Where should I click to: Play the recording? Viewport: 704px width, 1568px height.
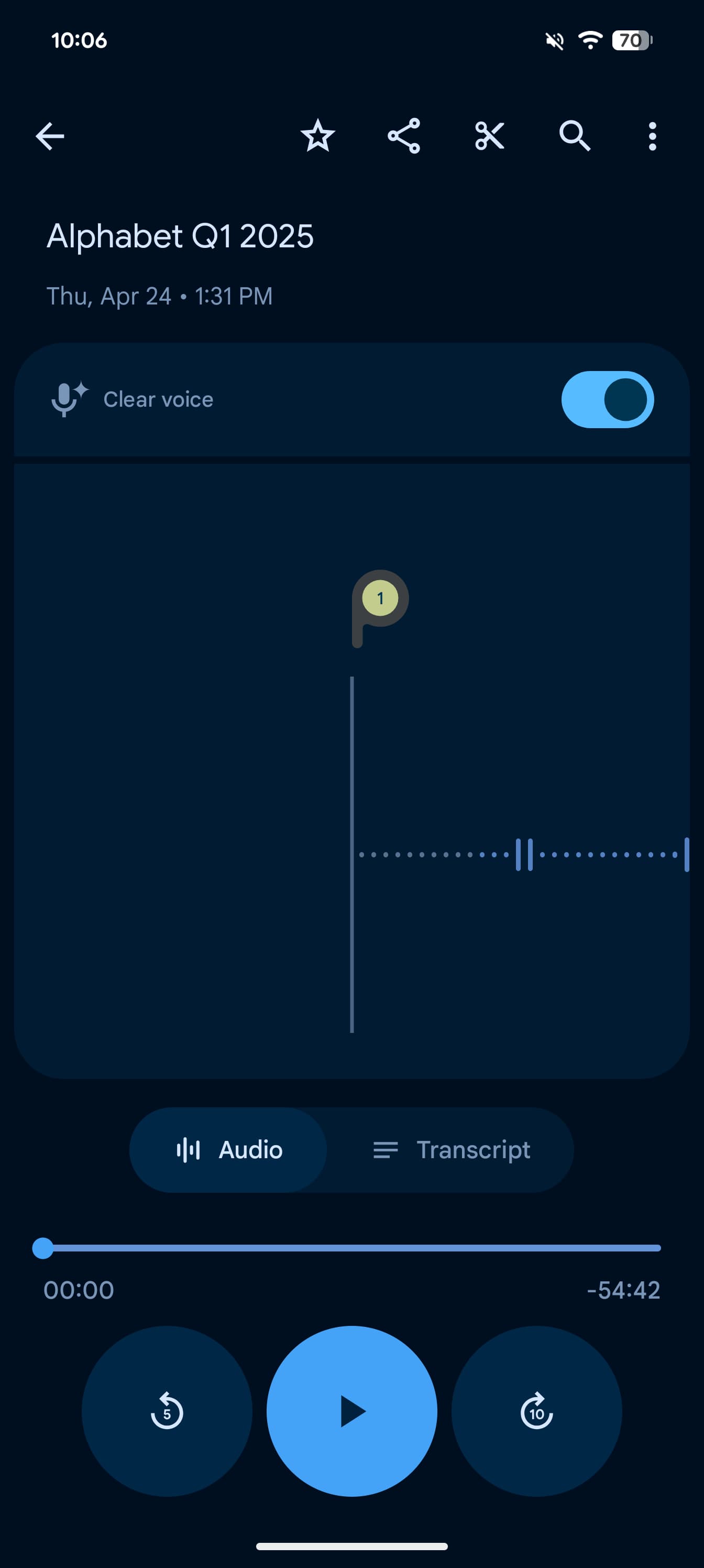click(351, 1411)
